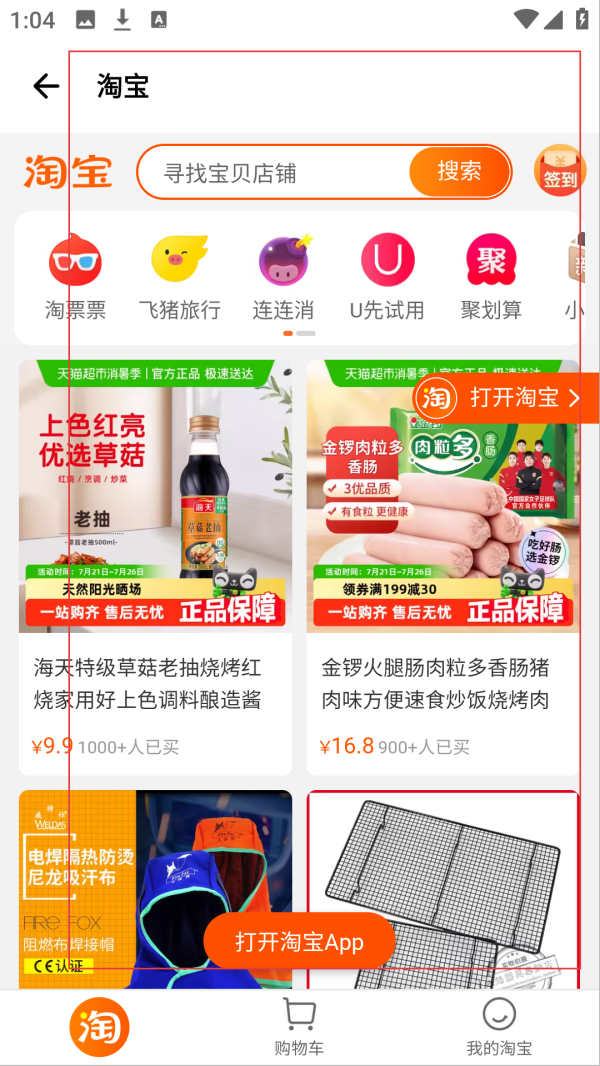View the 海天特级草菇老抽 product card
This screenshot has height=1066, width=600.
pyautogui.click(x=155, y=567)
